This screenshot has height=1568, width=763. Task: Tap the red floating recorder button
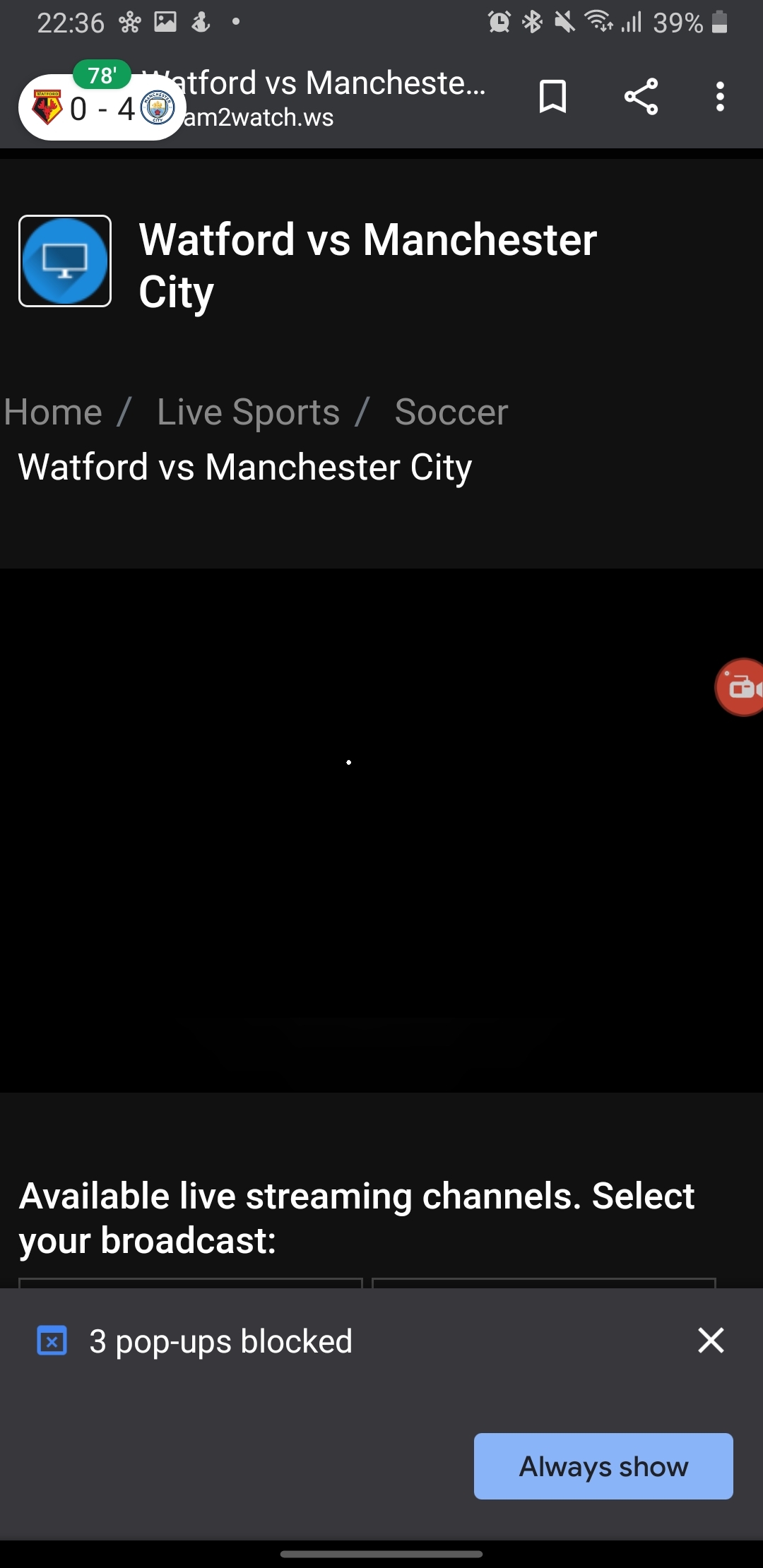[740, 687]
